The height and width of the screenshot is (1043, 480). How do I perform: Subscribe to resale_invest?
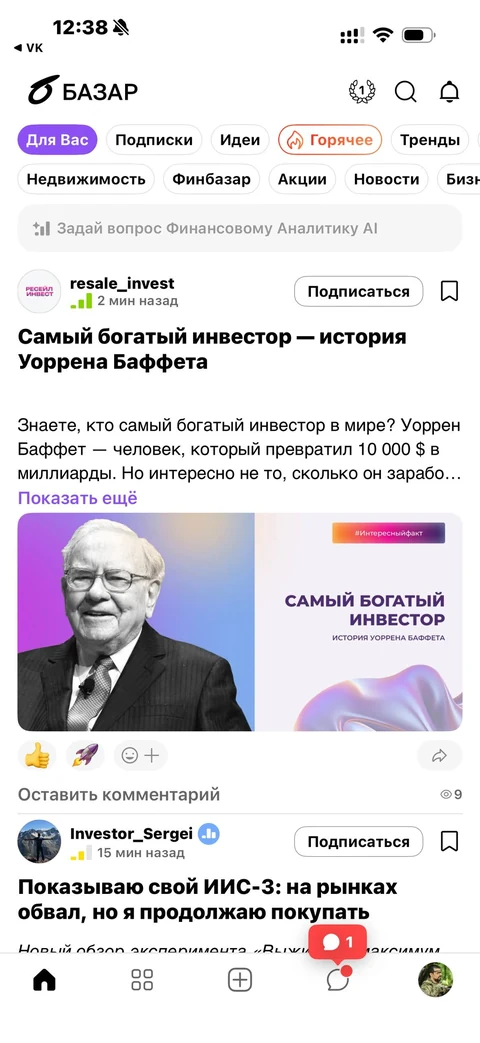pyautogui.click(x=358, y=291)
